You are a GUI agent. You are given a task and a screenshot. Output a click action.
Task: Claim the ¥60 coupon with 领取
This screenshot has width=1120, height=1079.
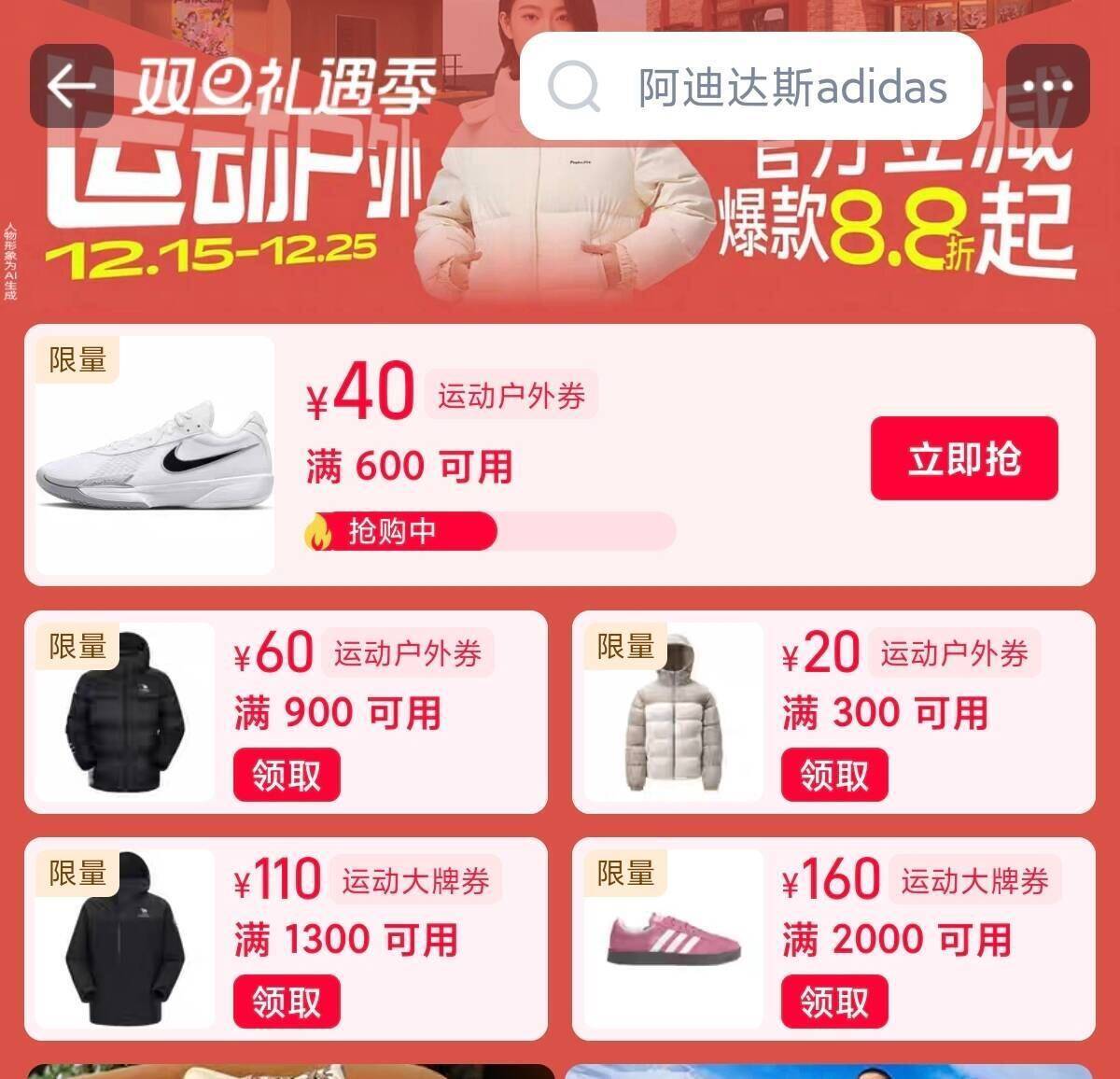(287, 775)
